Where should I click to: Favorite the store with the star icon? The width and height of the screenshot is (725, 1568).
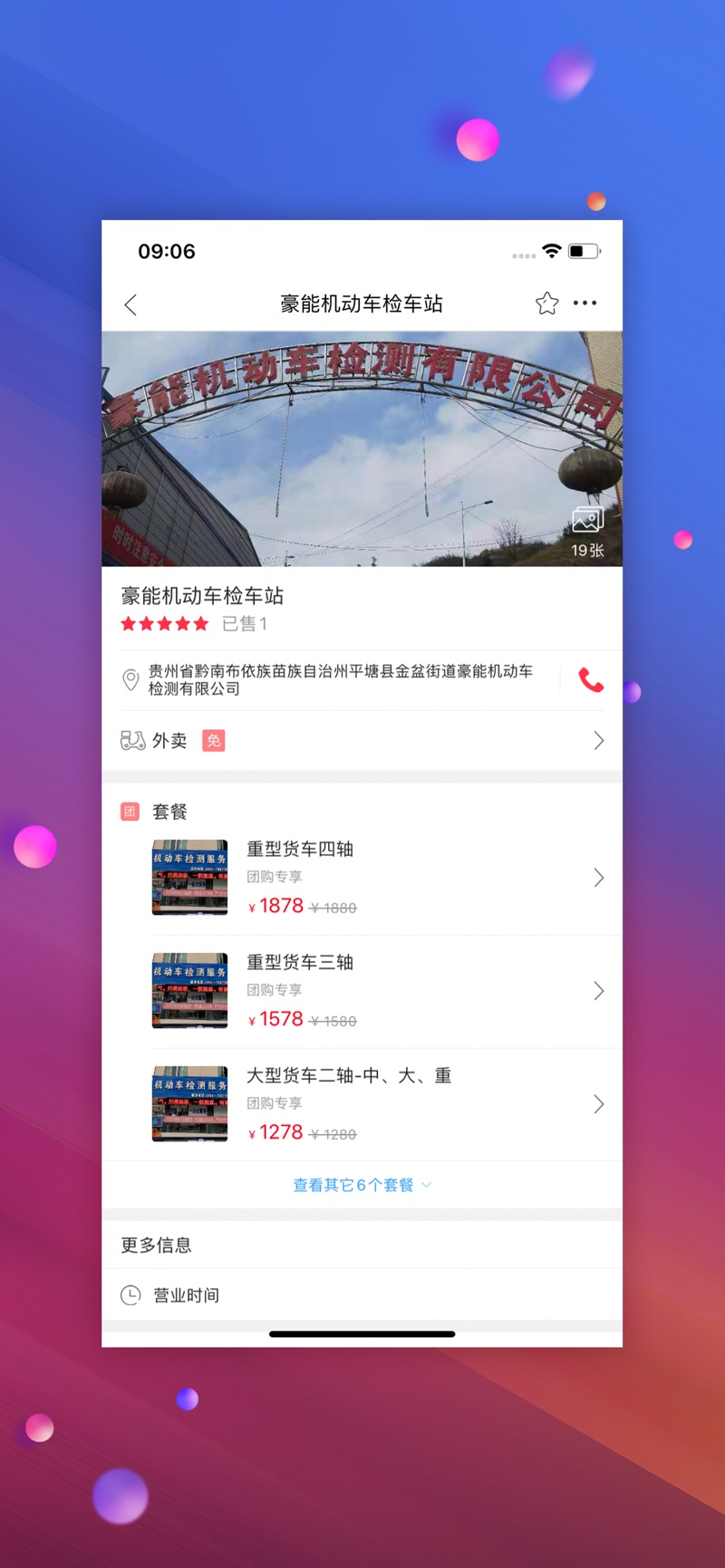pyautogui.click(x=546, y=303)
